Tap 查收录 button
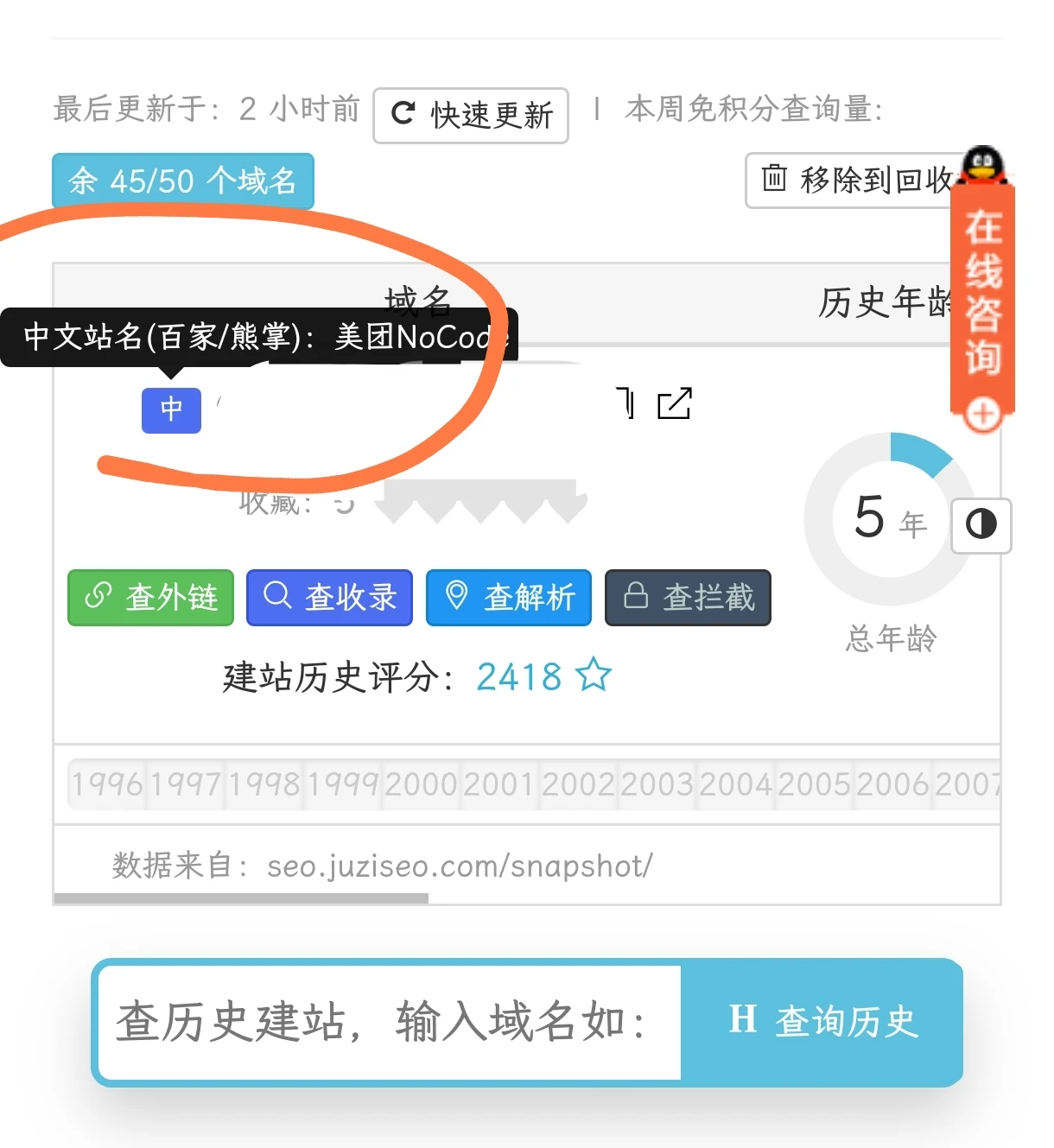 point(329,597)
